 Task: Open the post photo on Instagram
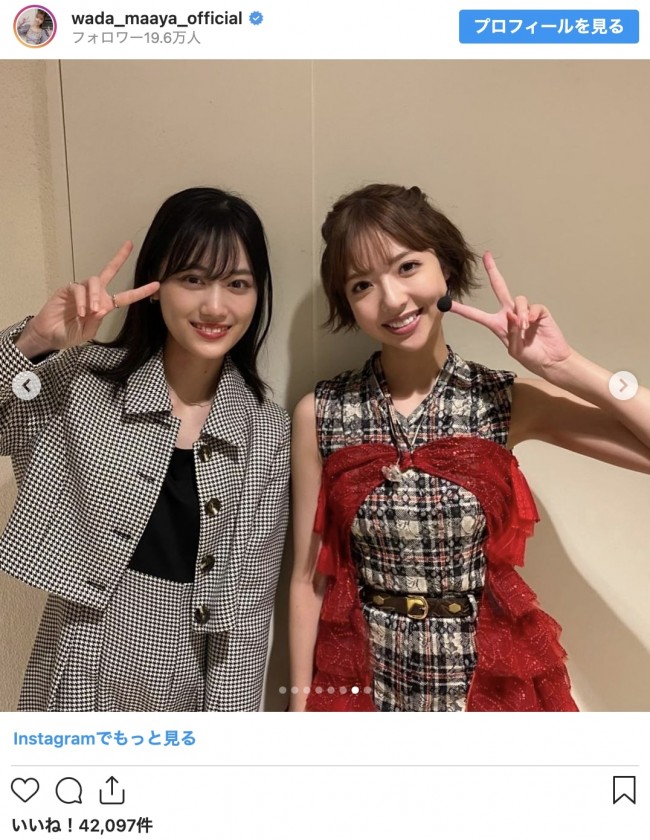click(325, 385)
